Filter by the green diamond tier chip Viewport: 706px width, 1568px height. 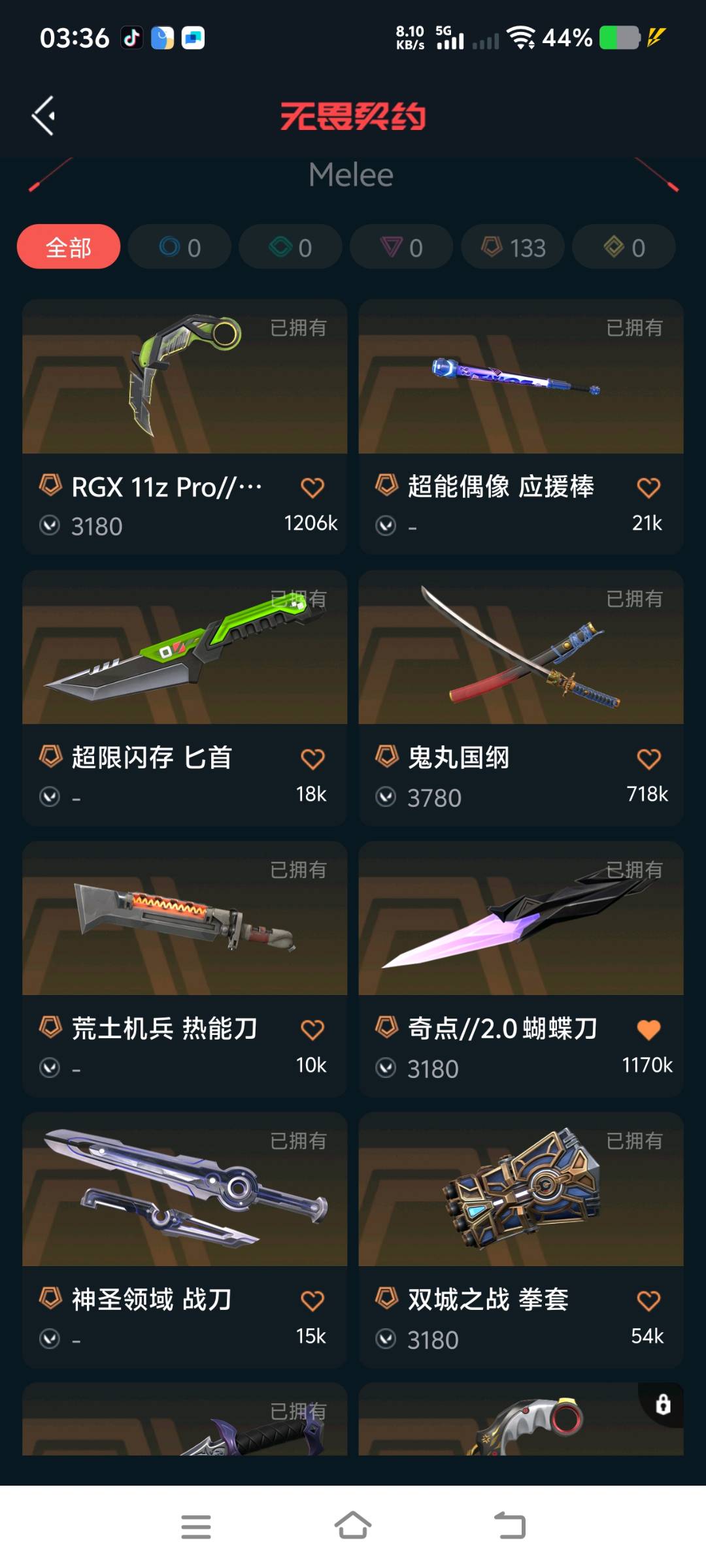coord(290,248)
